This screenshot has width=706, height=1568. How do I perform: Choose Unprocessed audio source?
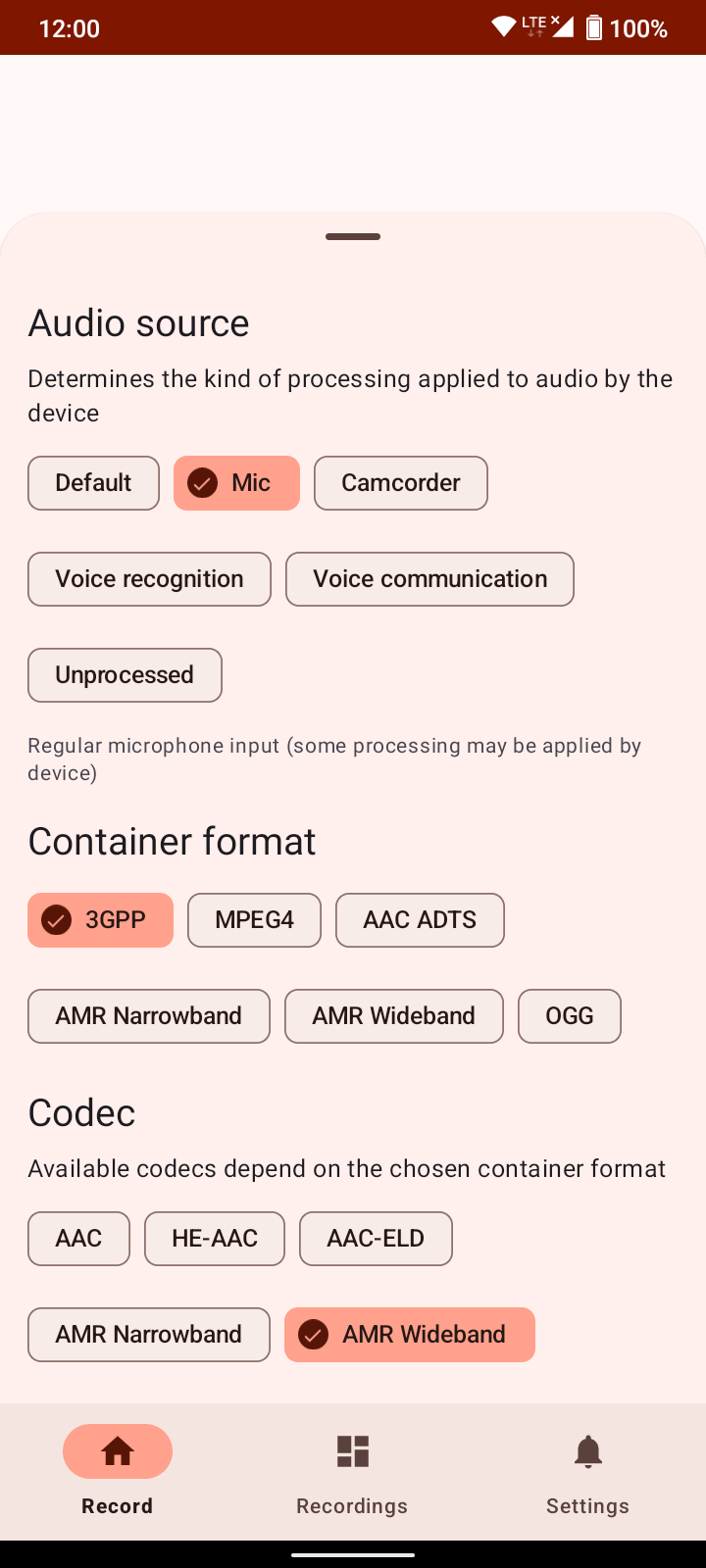(125, 675)
